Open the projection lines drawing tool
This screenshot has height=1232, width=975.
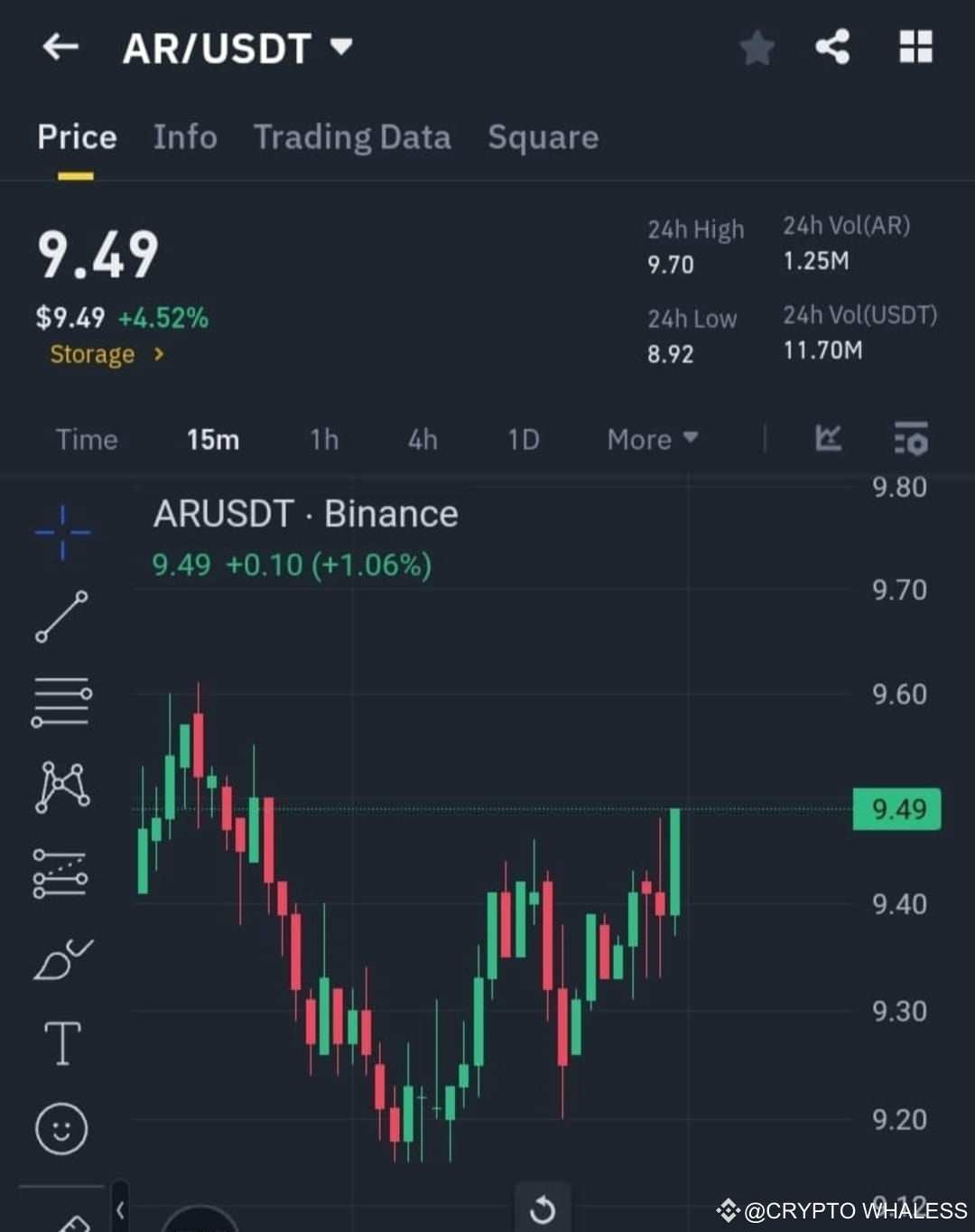[x=61, y=872]
